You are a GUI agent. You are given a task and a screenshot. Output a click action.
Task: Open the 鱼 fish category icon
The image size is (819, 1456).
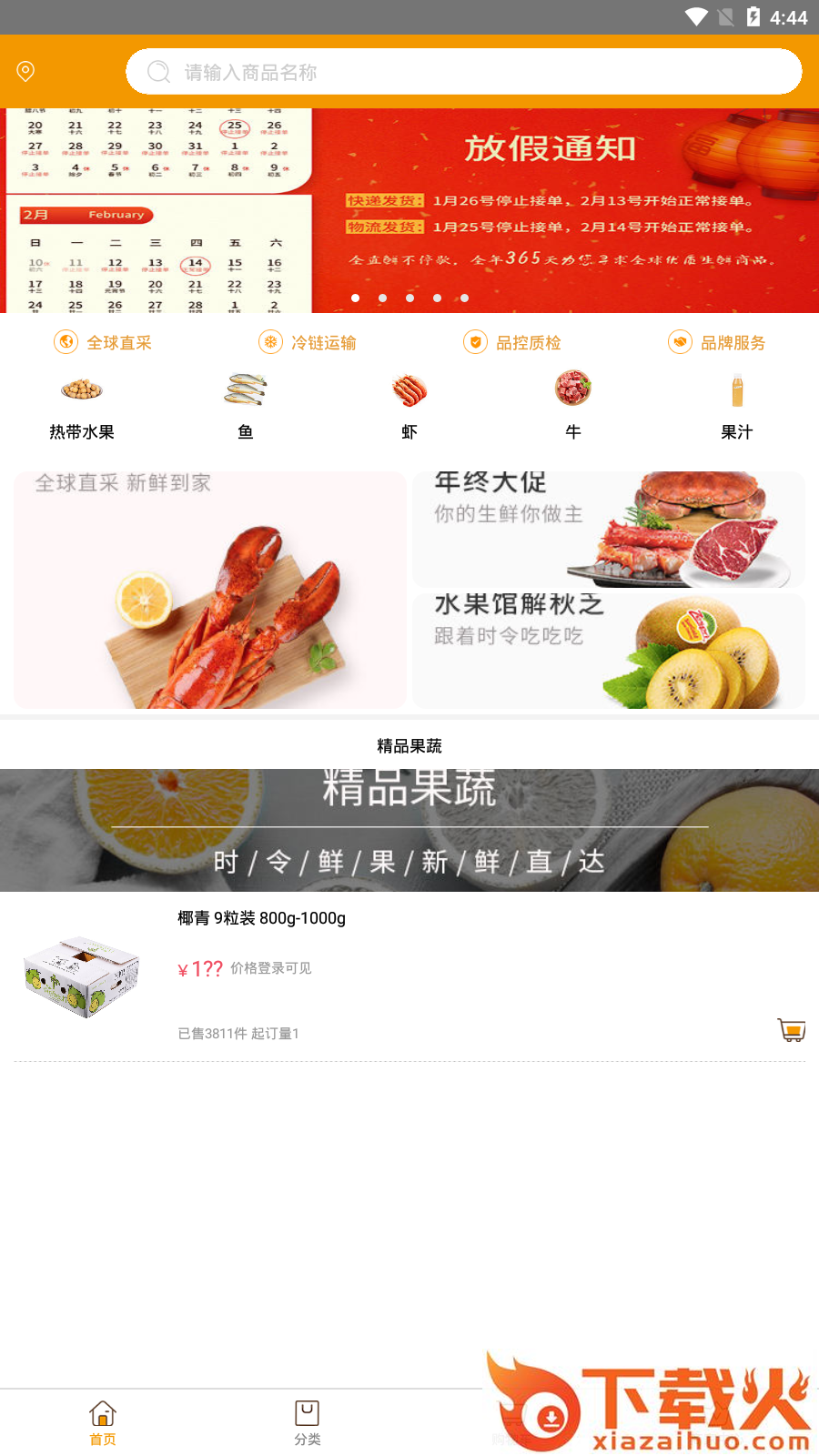(245, 389)
